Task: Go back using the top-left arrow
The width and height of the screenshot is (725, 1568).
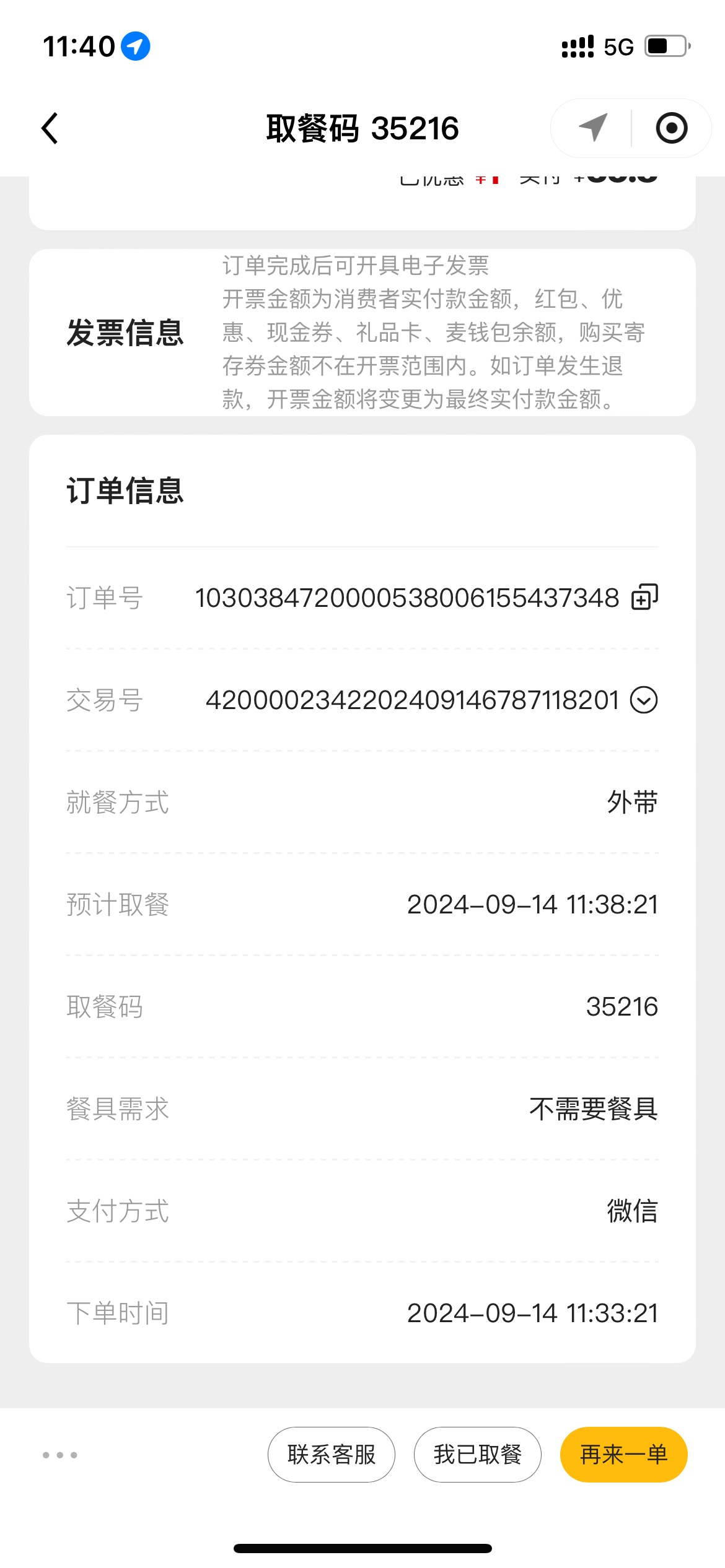Action: coord(50,128)
